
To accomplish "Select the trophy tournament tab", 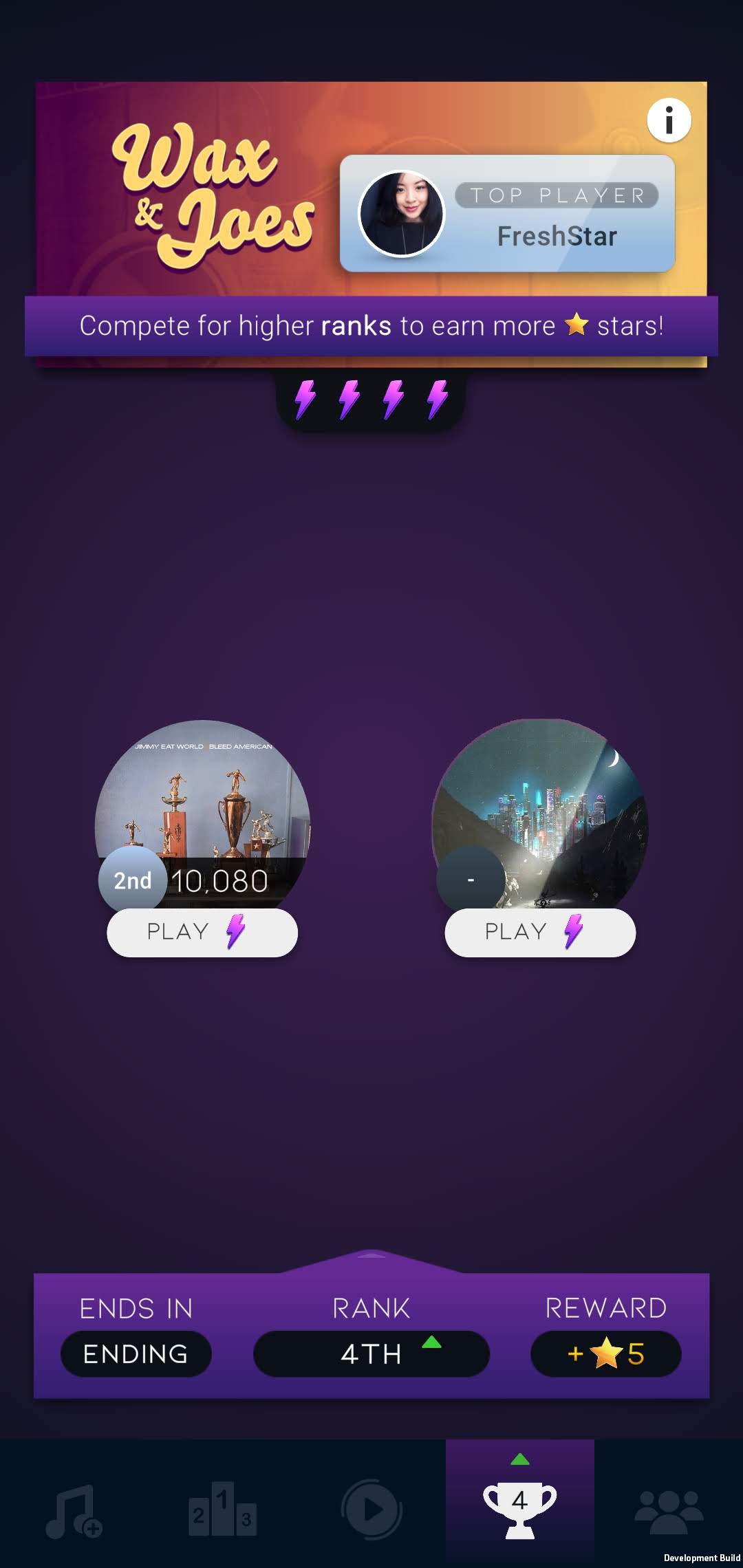I will point(520,1504).
